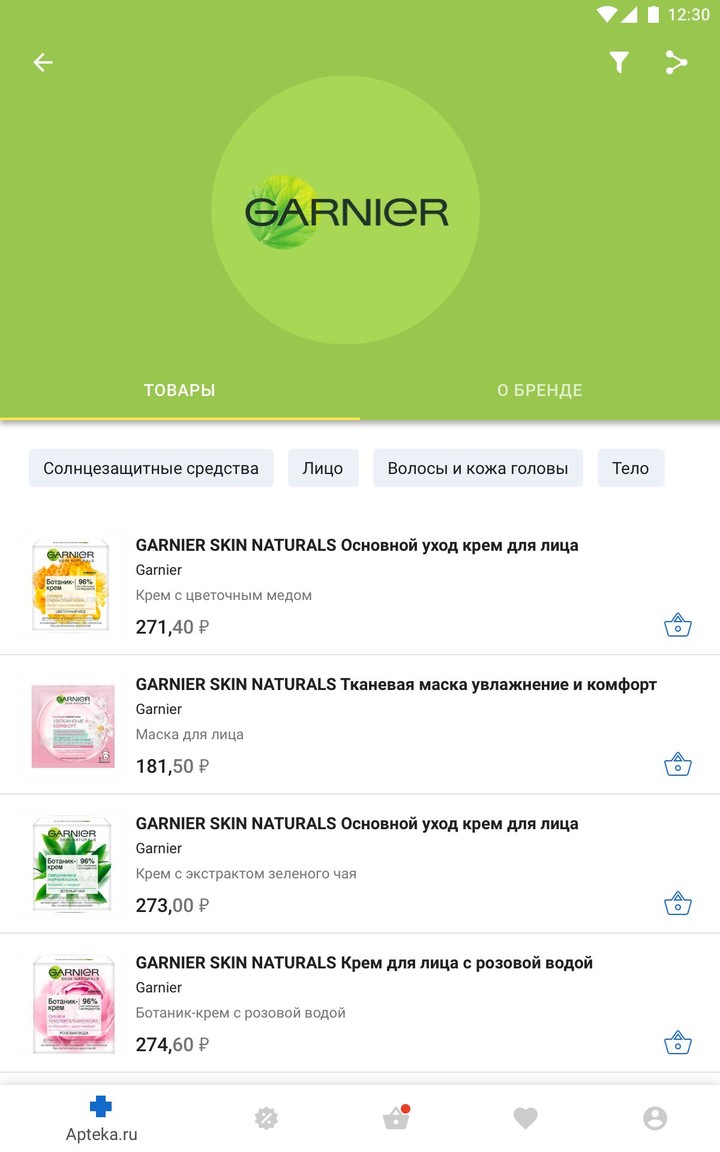Add honey cream to basket via basket icon
This screenshot has height=1152, width=720.
pos(677,624)
